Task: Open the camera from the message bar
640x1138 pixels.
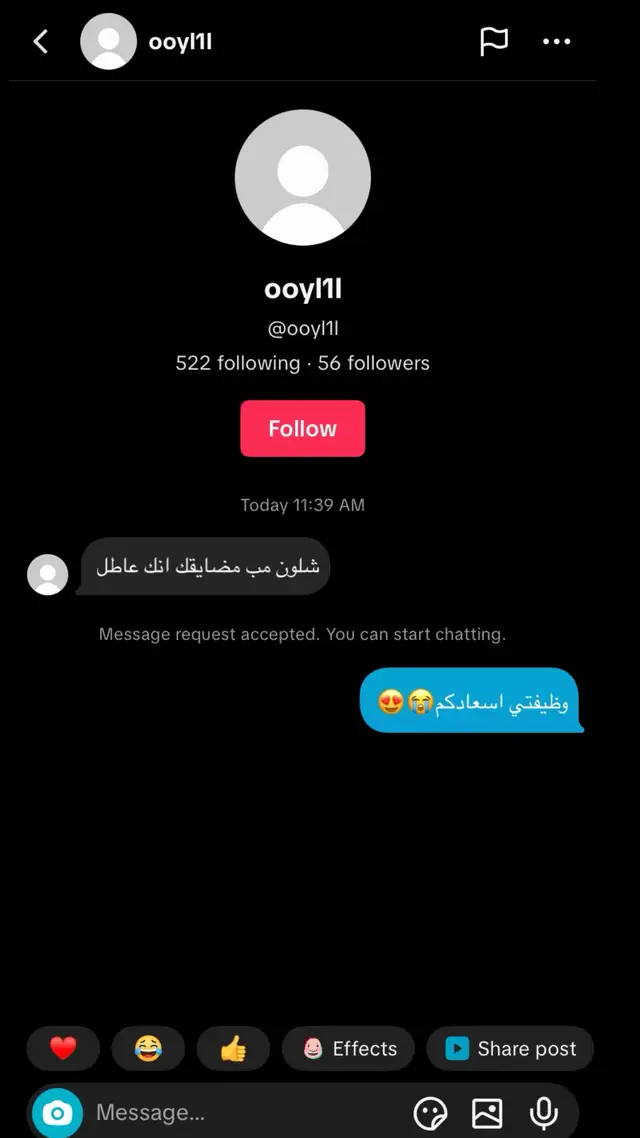Action: pyautogui.click(x=58, y=1112)
